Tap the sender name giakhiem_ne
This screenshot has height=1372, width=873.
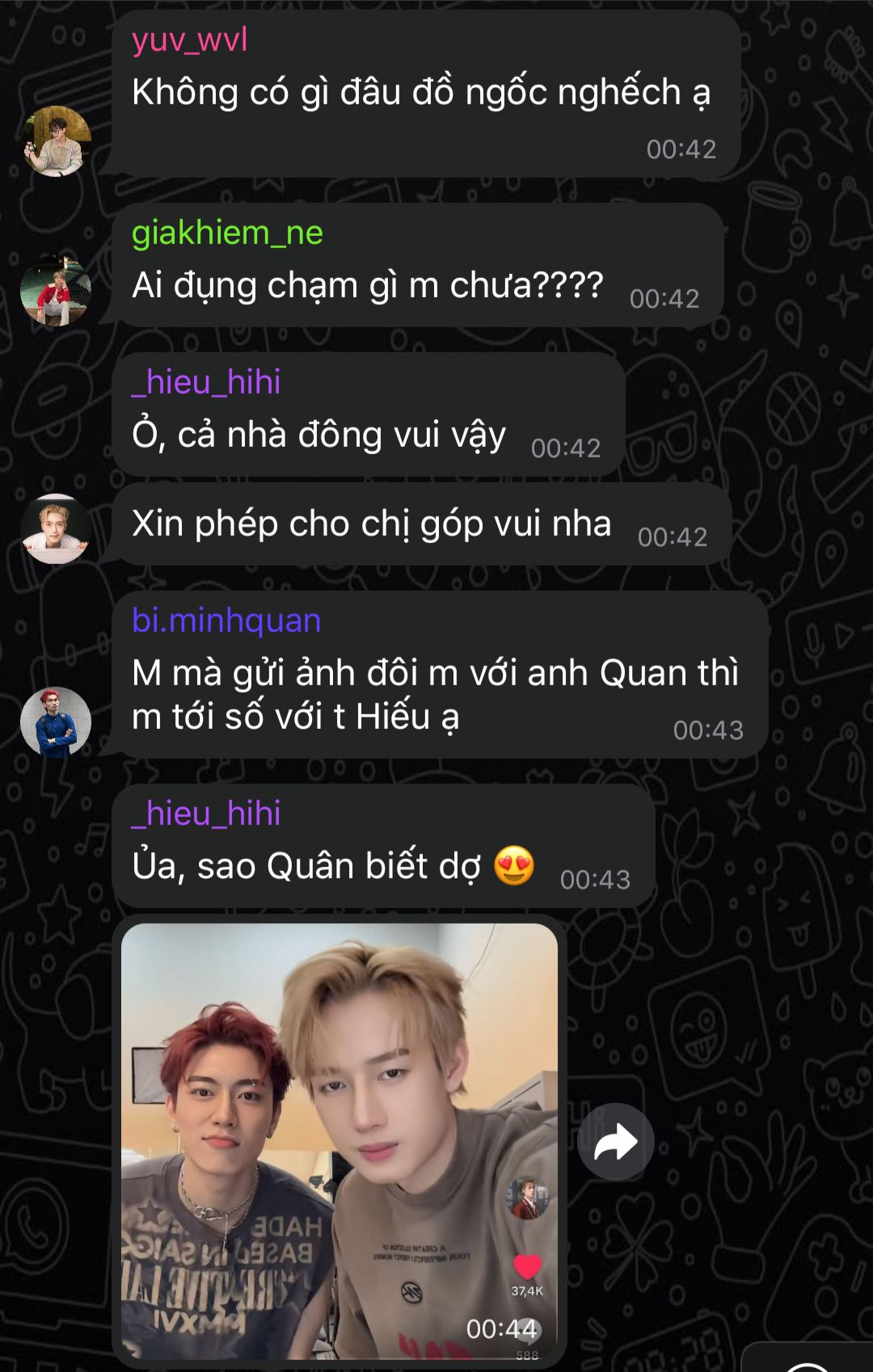227,233
